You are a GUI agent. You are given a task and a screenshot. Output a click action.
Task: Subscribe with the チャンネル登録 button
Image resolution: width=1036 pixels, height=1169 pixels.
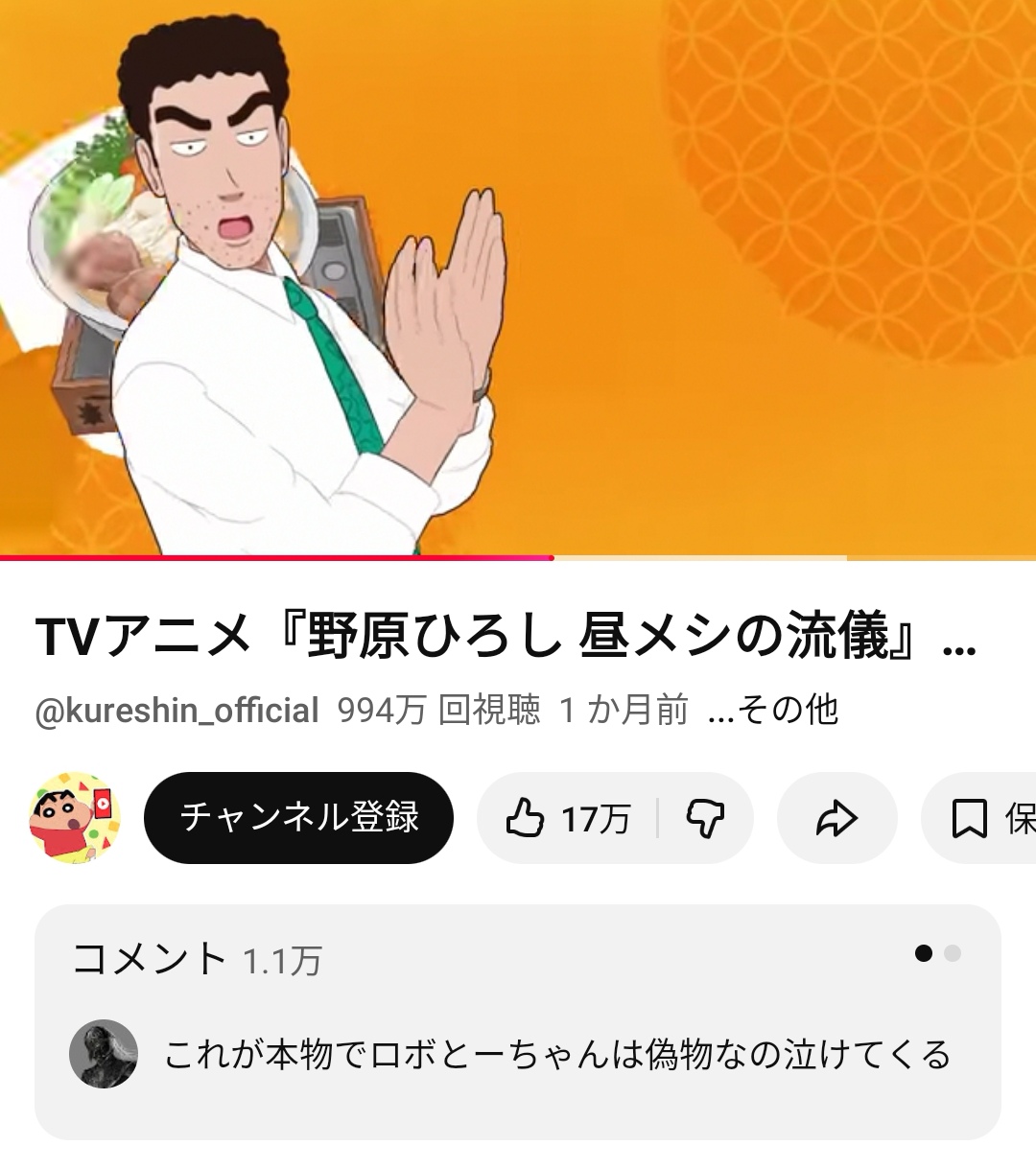click(x=298, y=817)
